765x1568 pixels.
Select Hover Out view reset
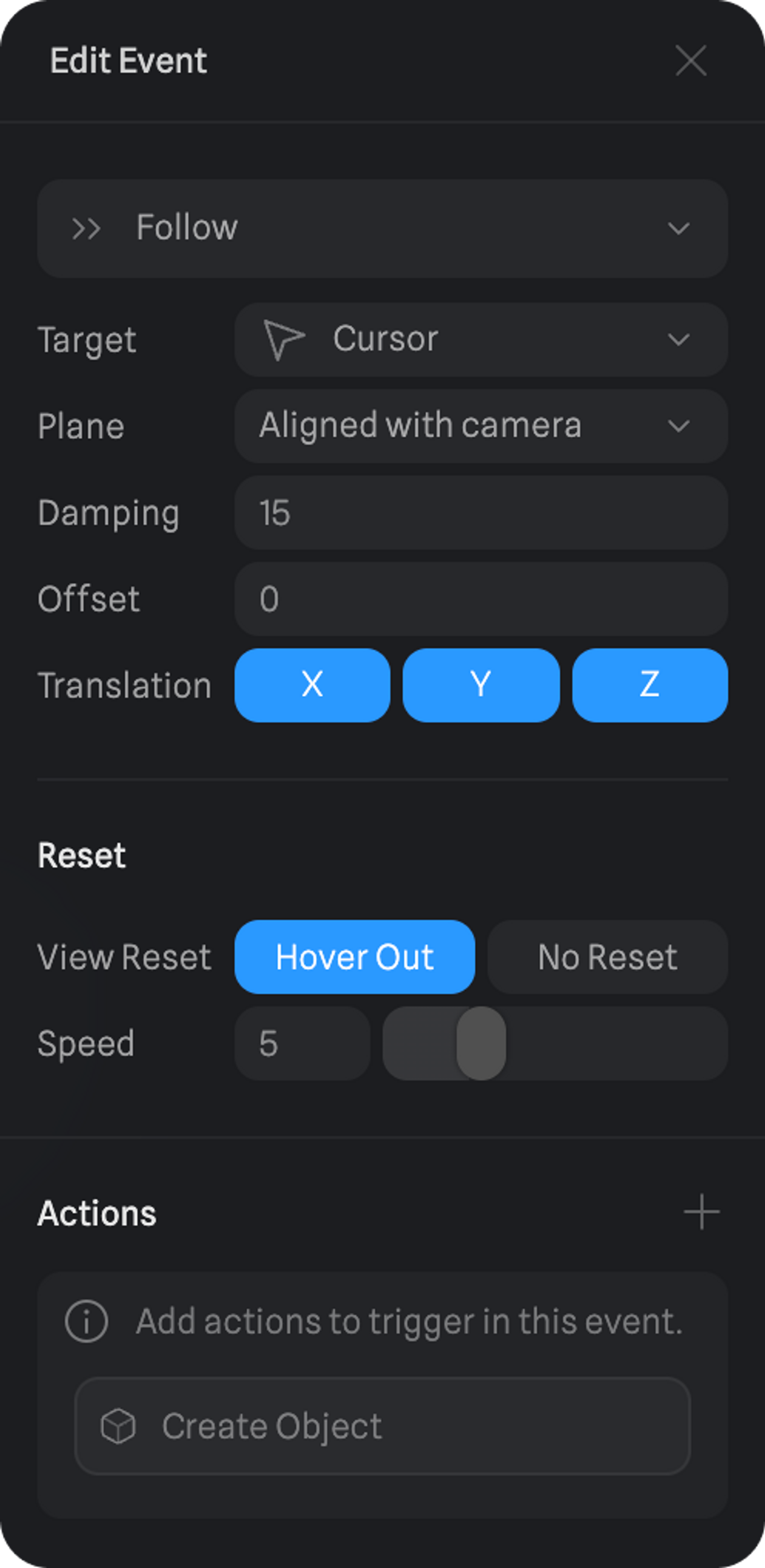(355, 957)
